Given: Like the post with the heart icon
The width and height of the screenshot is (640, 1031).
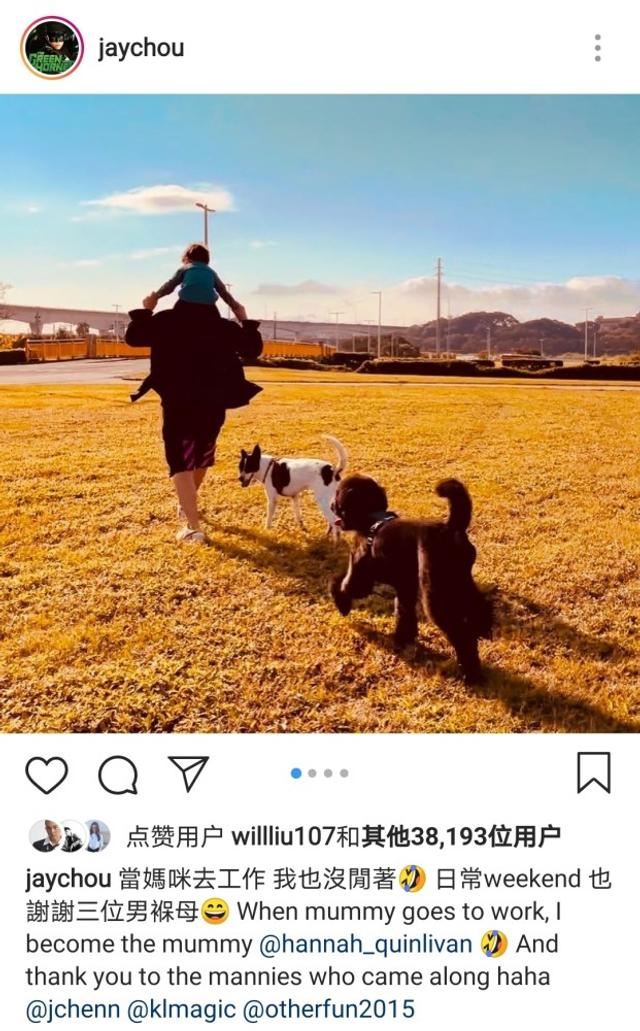Looking at the screenshot, I should click(x=47, y=774).
